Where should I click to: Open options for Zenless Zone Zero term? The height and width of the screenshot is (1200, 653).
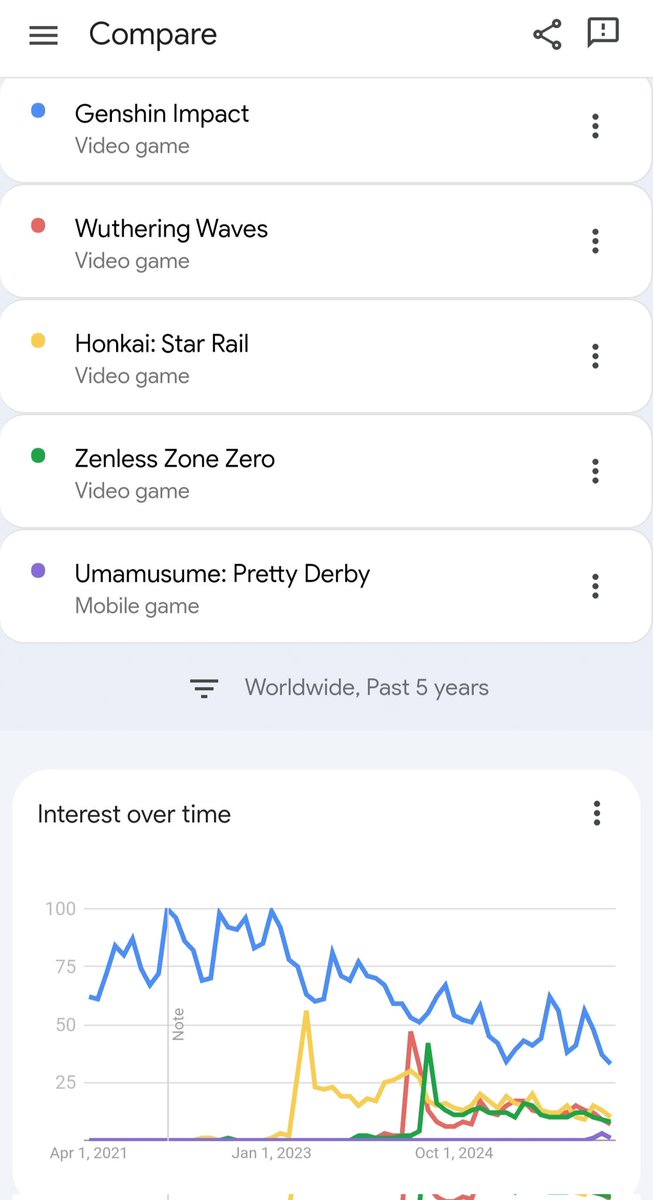pos(595,471)
